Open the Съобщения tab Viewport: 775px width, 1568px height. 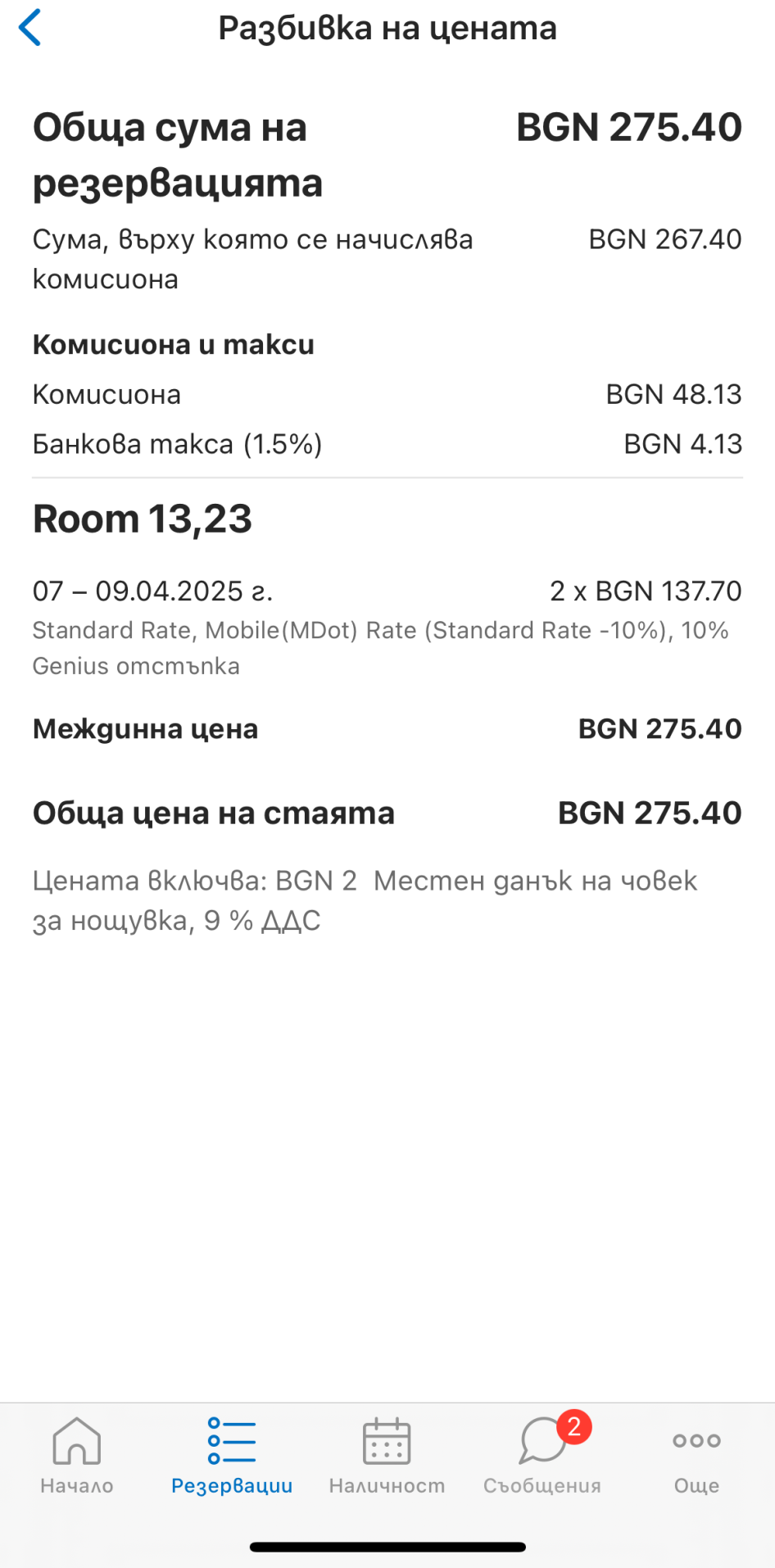(x=542, y=1455)
